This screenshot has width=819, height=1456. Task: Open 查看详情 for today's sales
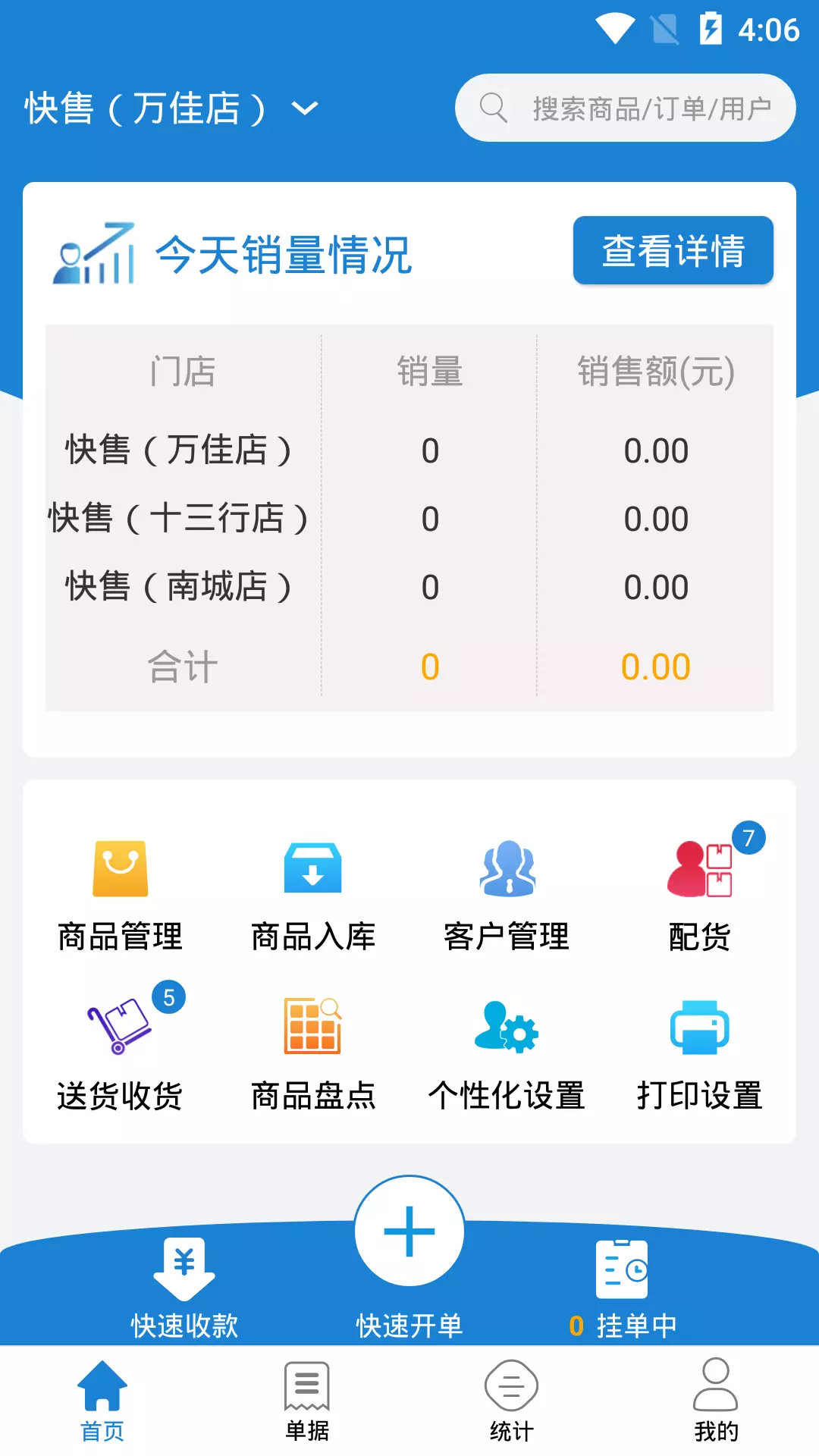click(x=673, y=250)
